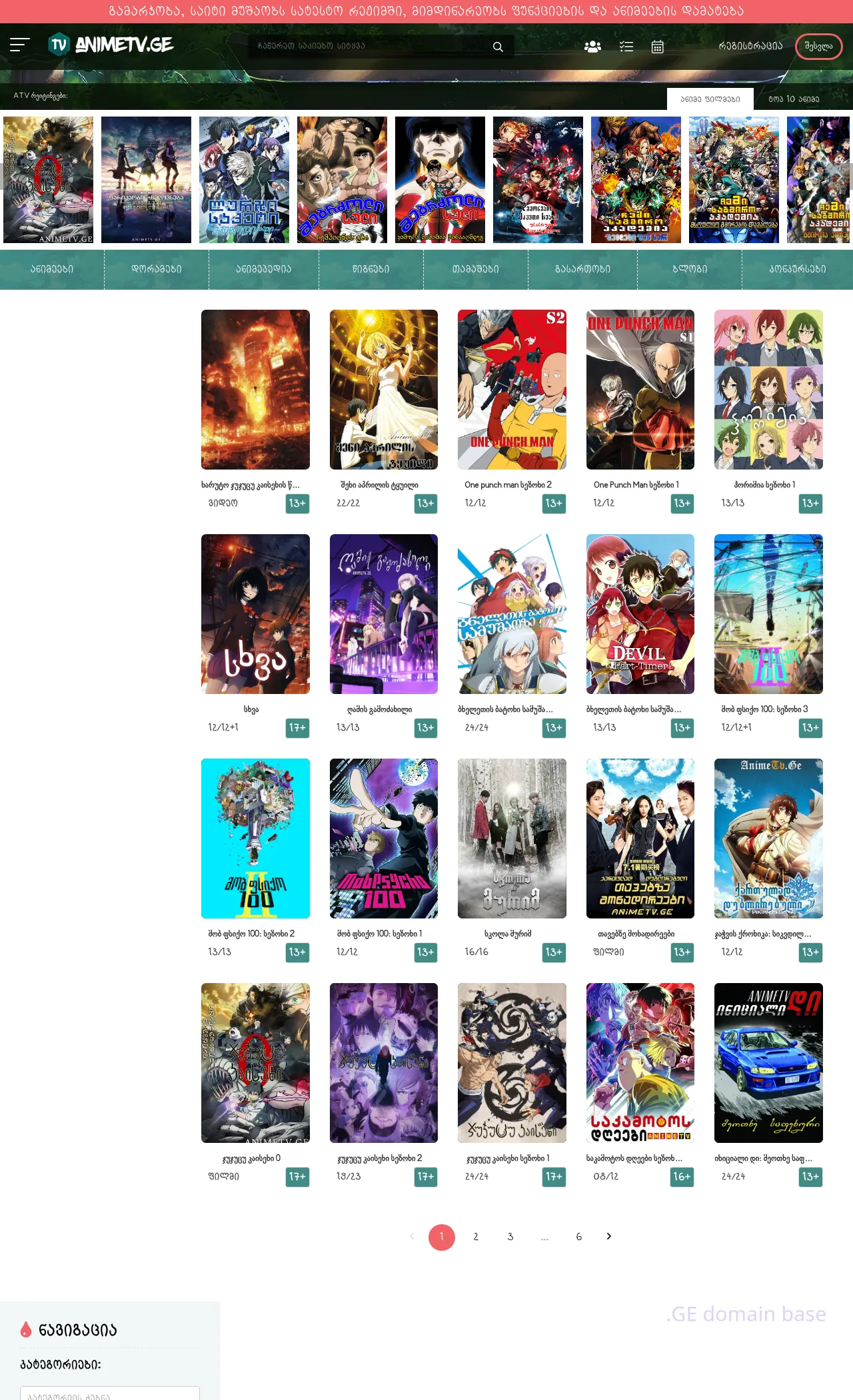Screen dimensions: 853x1400
Task: Tap the შესვლა login button
Action: pyautogui.click(x=818, y=46)
